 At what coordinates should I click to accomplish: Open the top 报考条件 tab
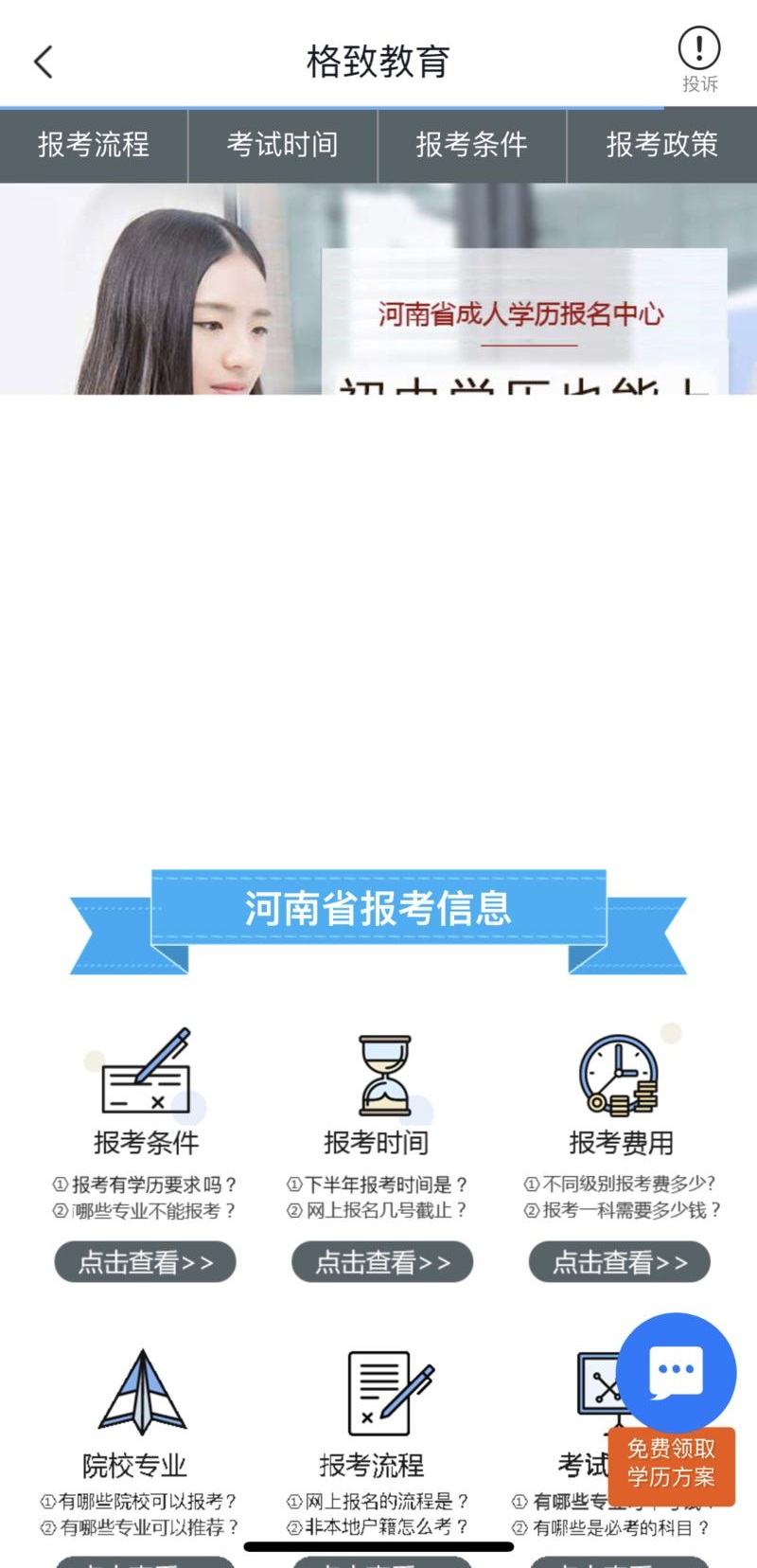(x=472, y=145)
